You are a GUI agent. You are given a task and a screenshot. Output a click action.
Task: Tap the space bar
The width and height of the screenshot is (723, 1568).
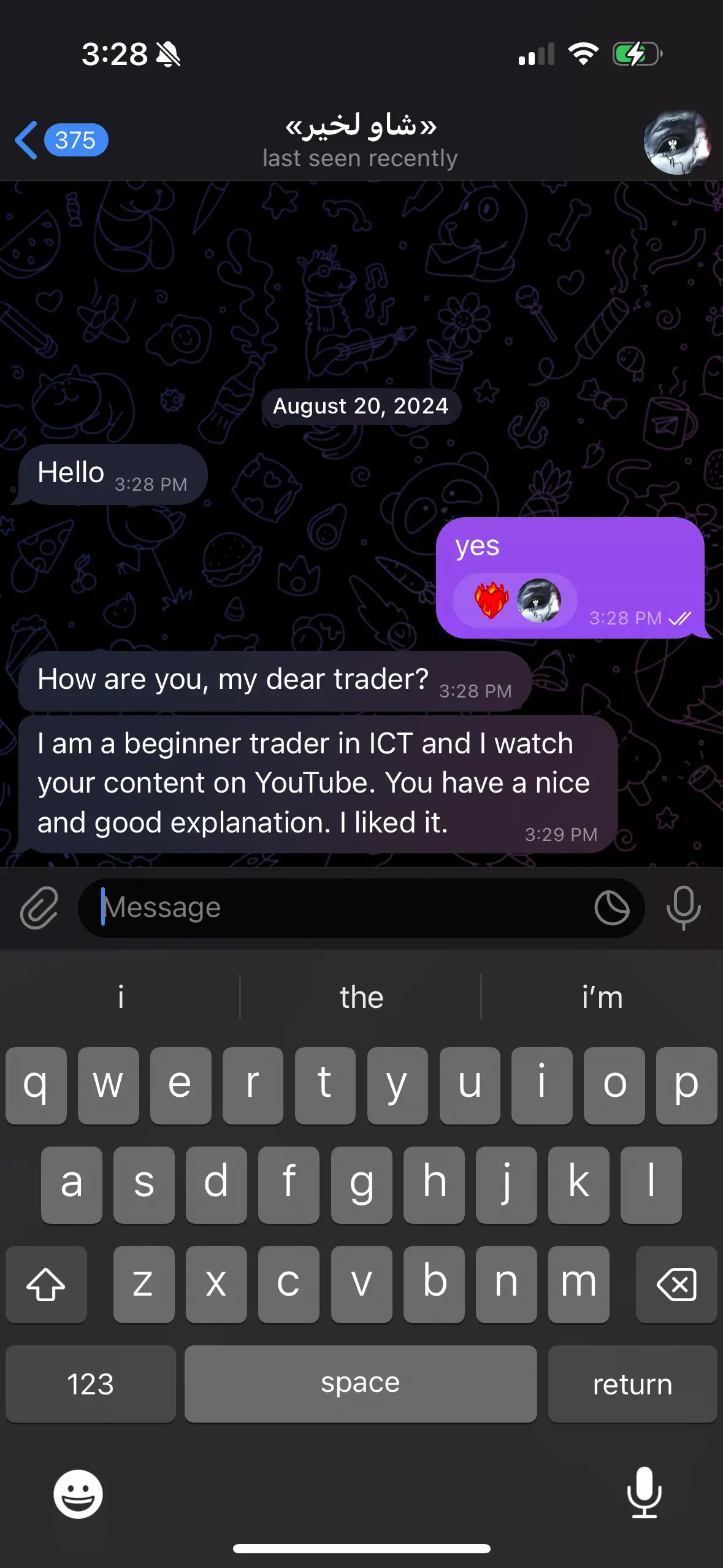[x=361, y=1384]
